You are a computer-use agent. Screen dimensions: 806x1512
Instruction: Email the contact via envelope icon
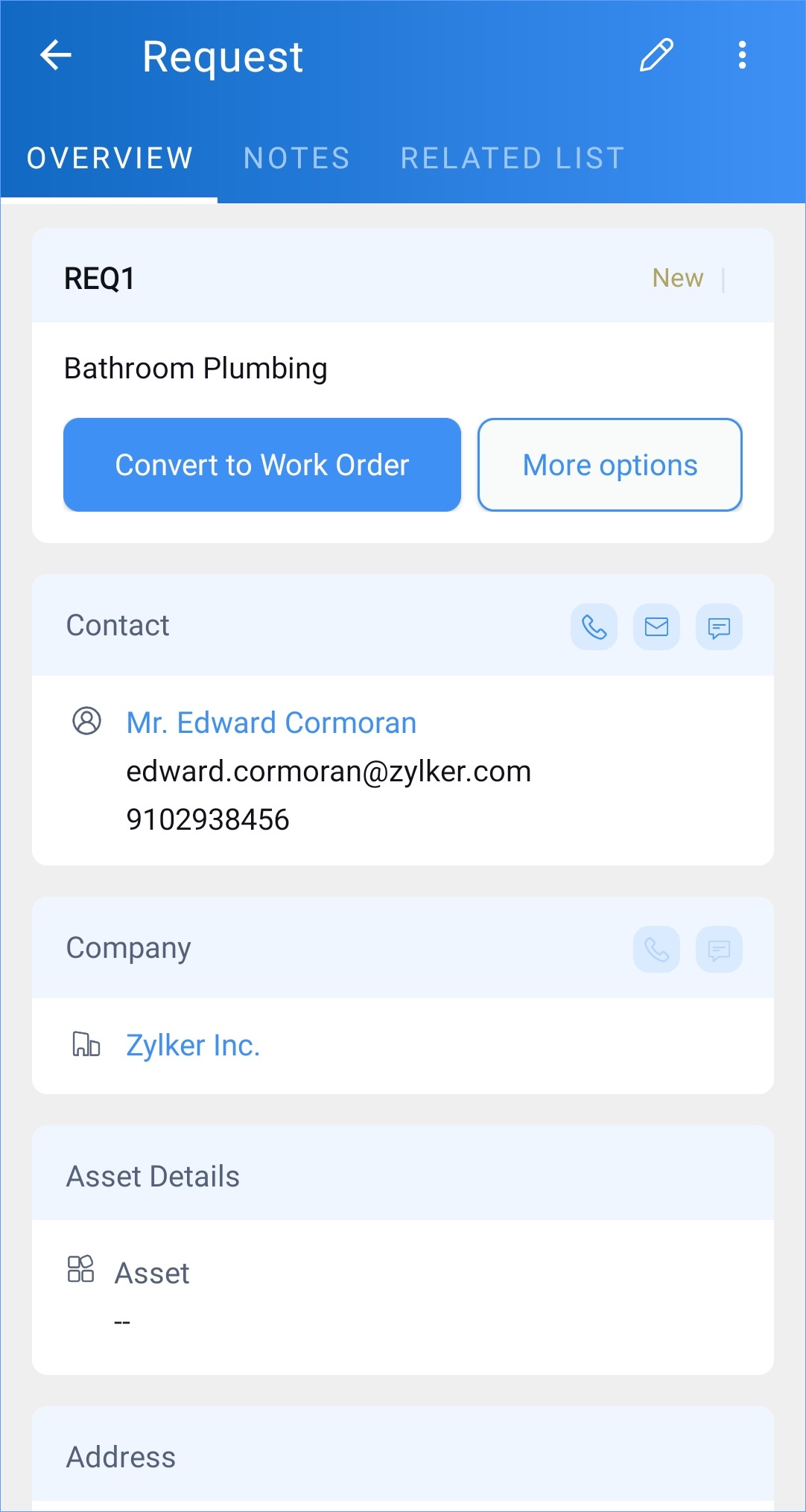[x=656, y=626]
